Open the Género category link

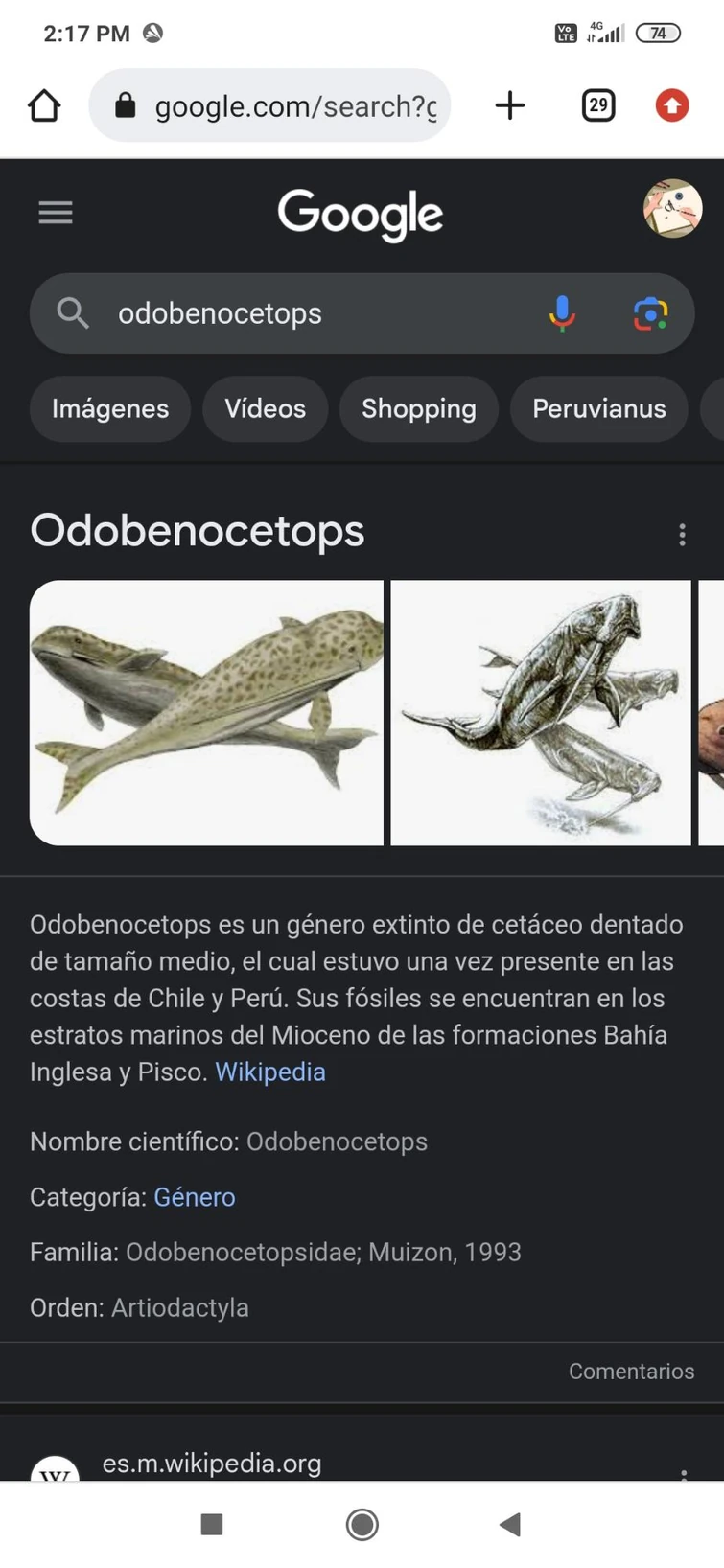point(195,1197)
